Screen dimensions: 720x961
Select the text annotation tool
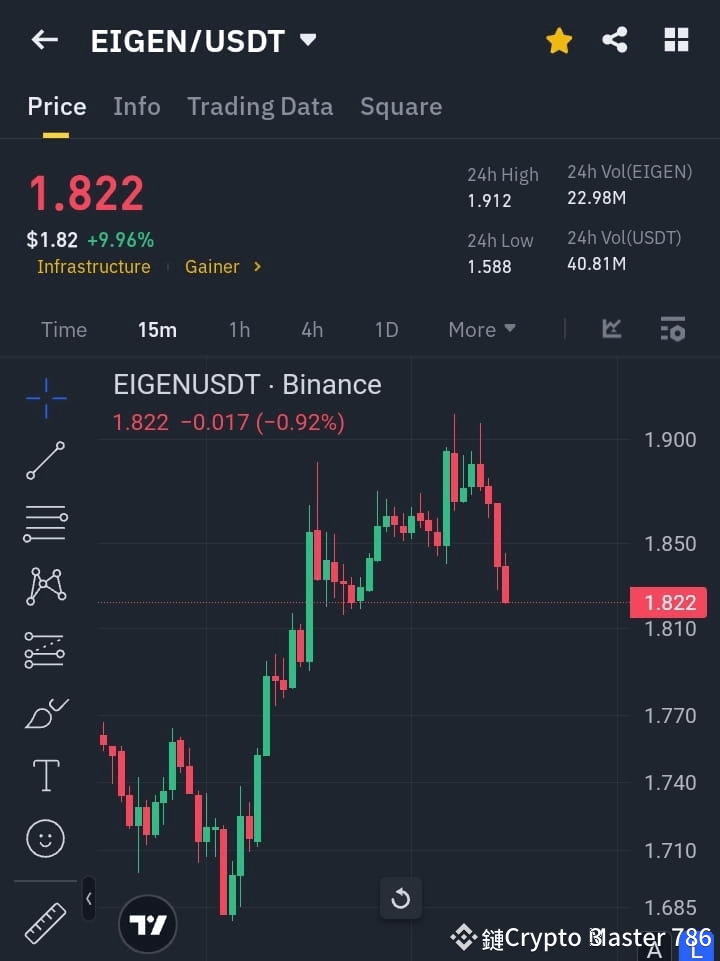pos(45,775)
